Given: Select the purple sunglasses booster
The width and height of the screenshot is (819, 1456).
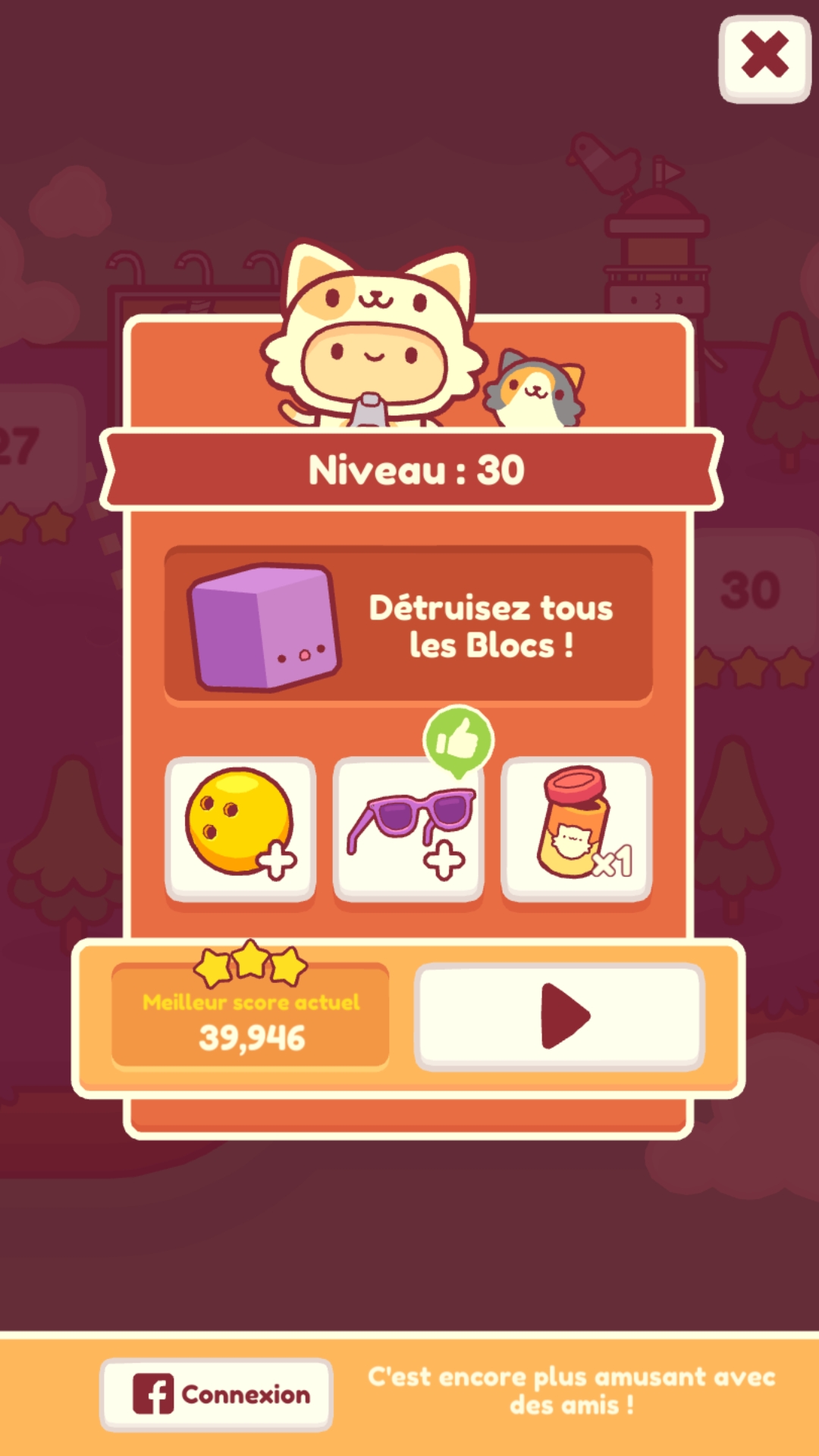Looking at the screenshot, I should click(409, 828).
